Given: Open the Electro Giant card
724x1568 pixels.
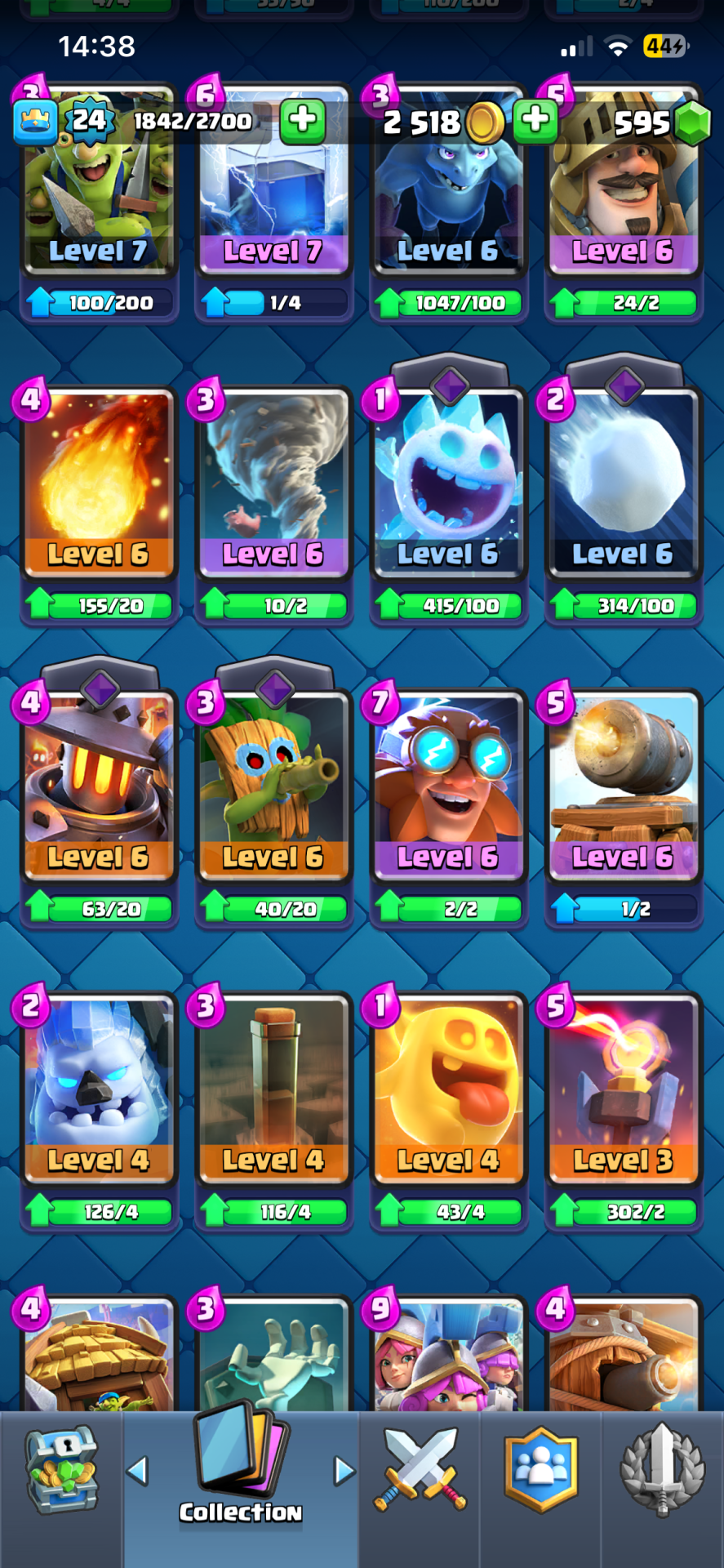Looking at the screenshot, I should pos(448,784).
